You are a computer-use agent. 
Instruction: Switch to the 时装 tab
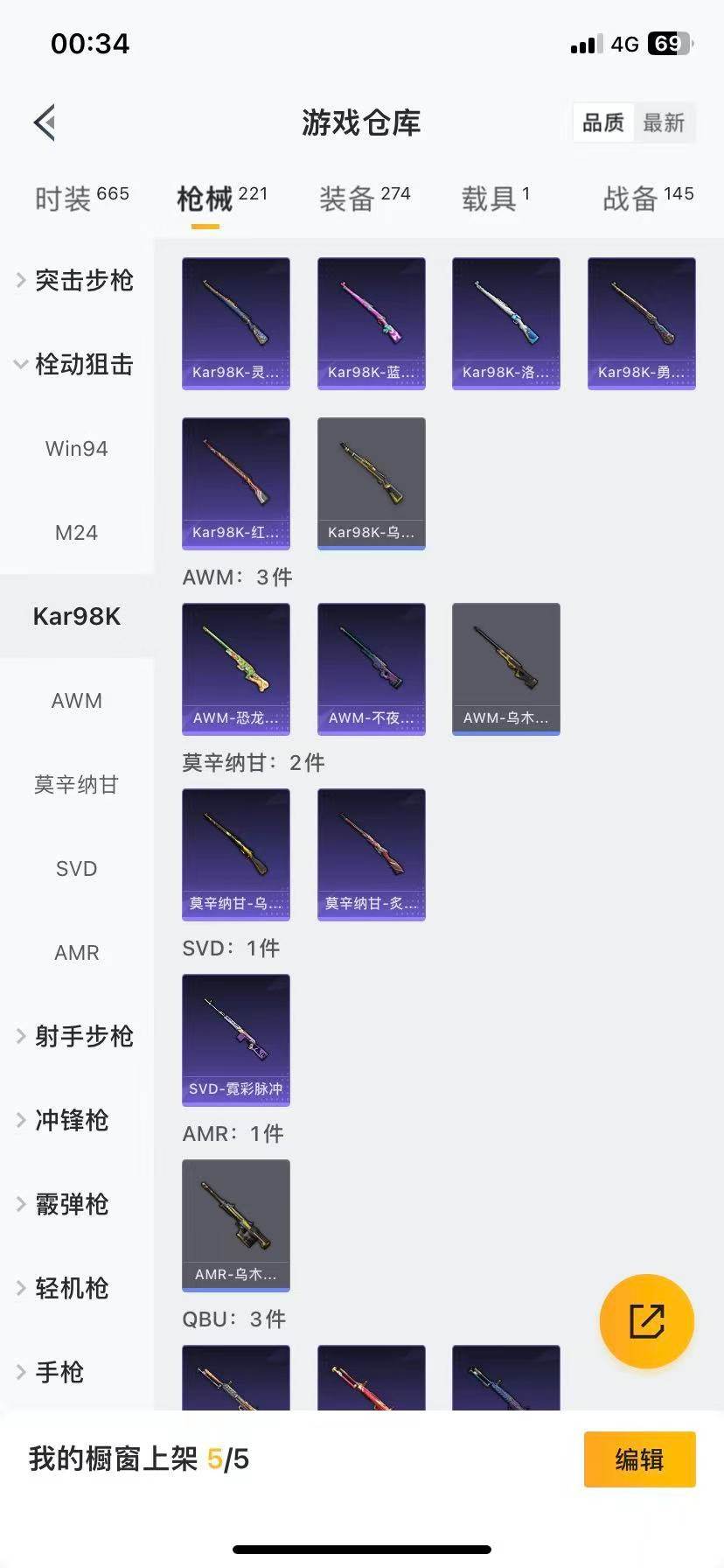coord(81,199)
